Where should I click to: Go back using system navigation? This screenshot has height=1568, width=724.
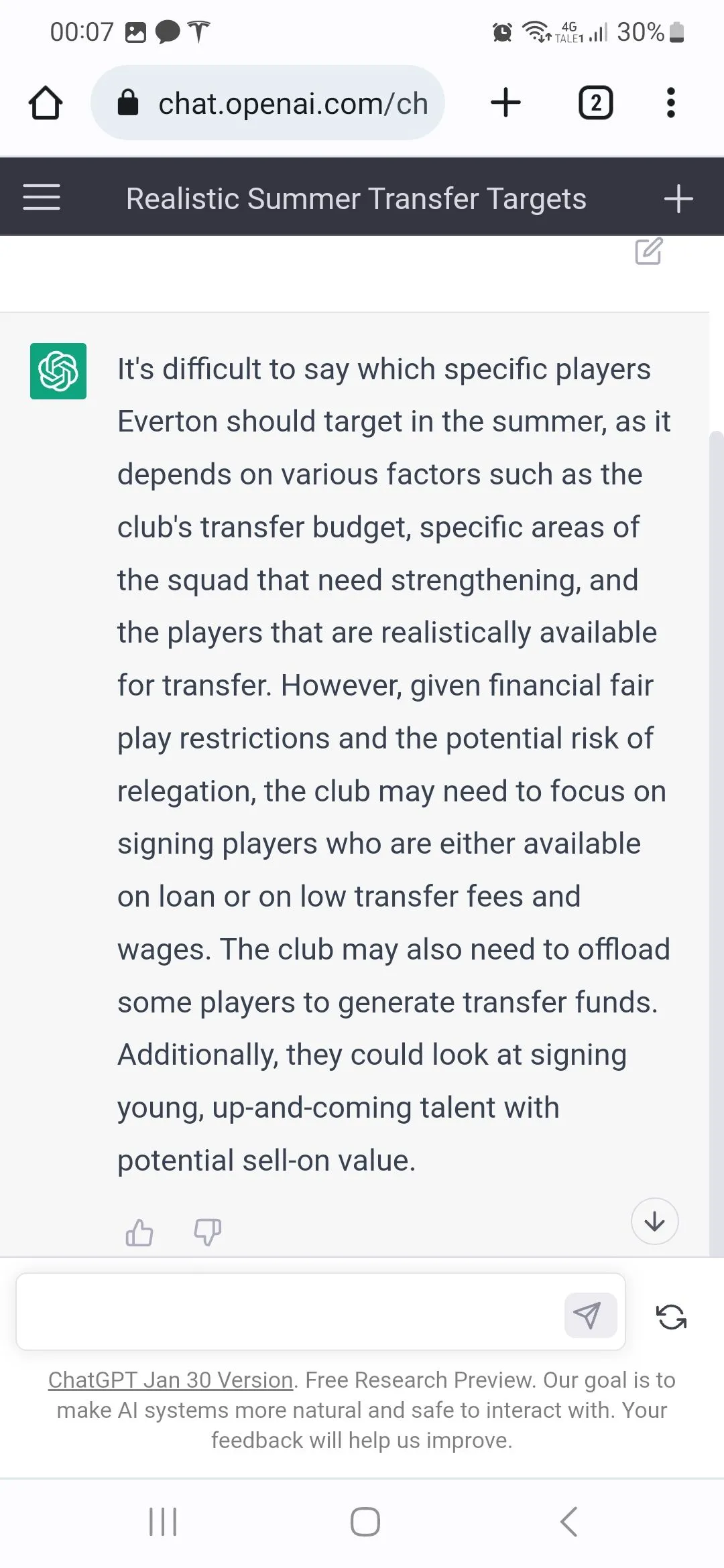(568, 1522)
